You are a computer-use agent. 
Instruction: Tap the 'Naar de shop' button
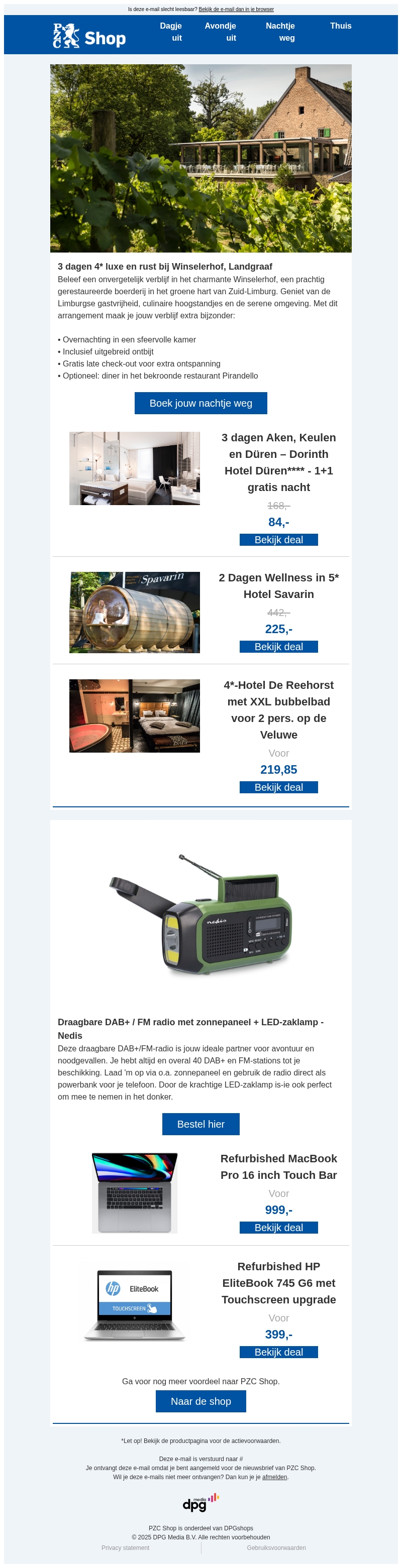click(200, 1401)
